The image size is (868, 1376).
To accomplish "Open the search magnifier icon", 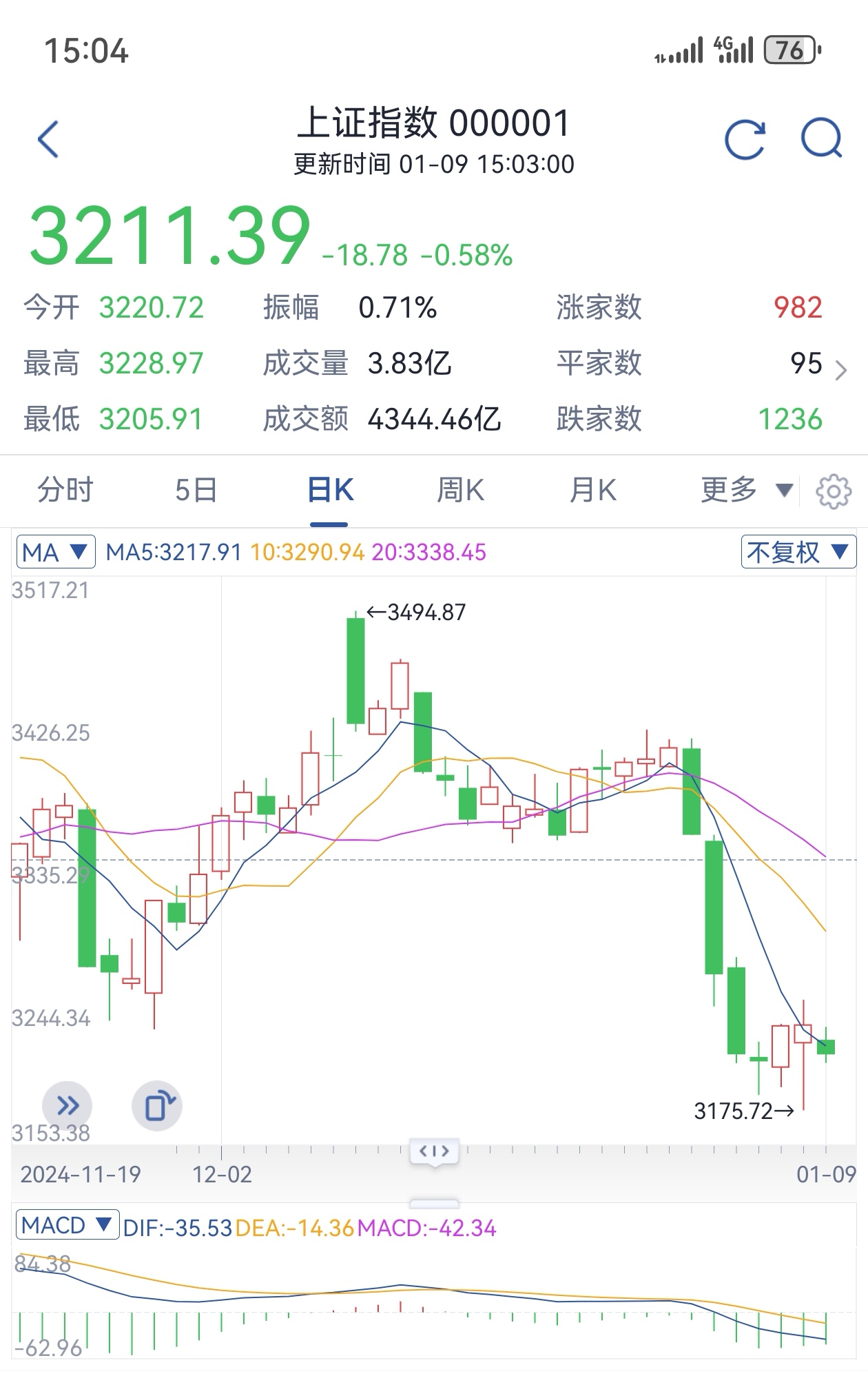I will [x=822, y=138].
